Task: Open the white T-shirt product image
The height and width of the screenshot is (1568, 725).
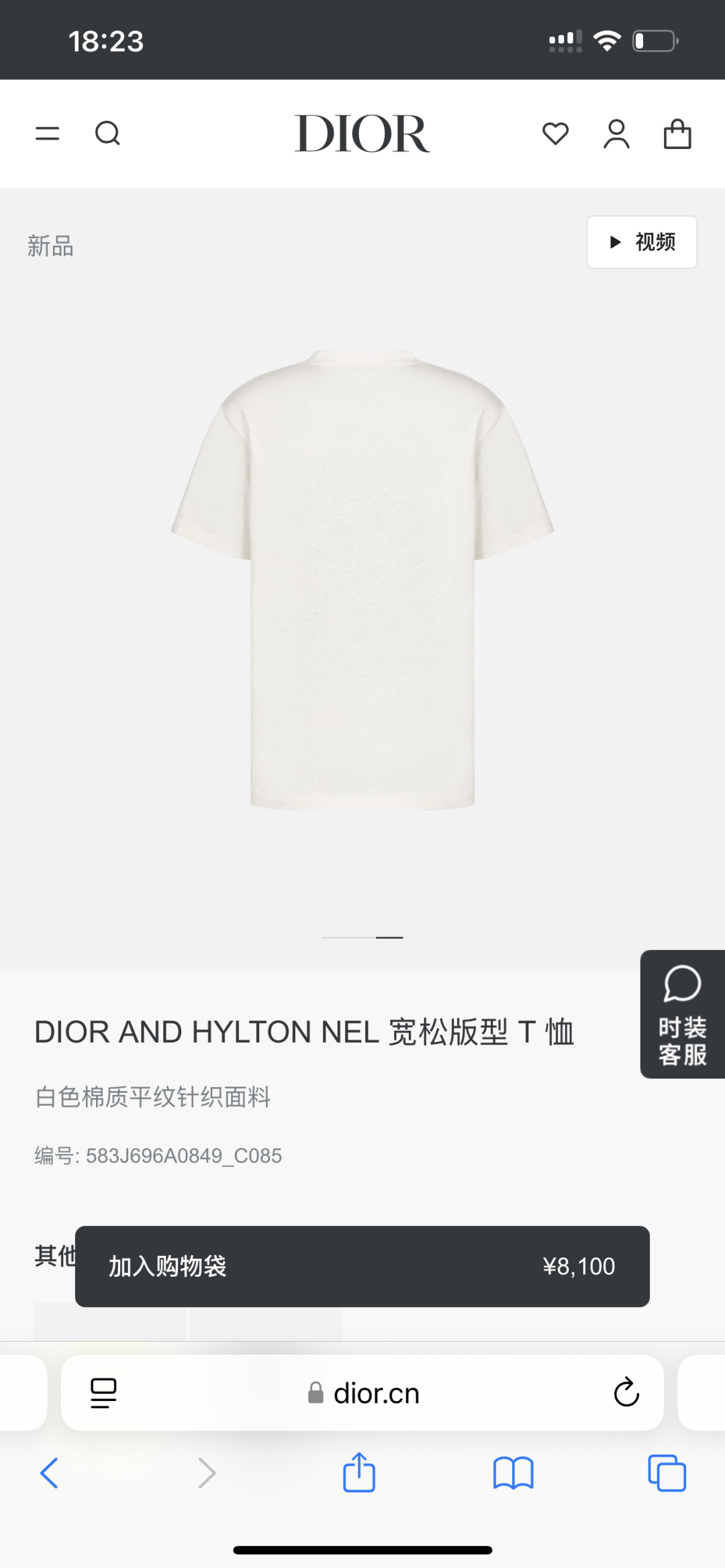Action: click(x=362, y=579)
